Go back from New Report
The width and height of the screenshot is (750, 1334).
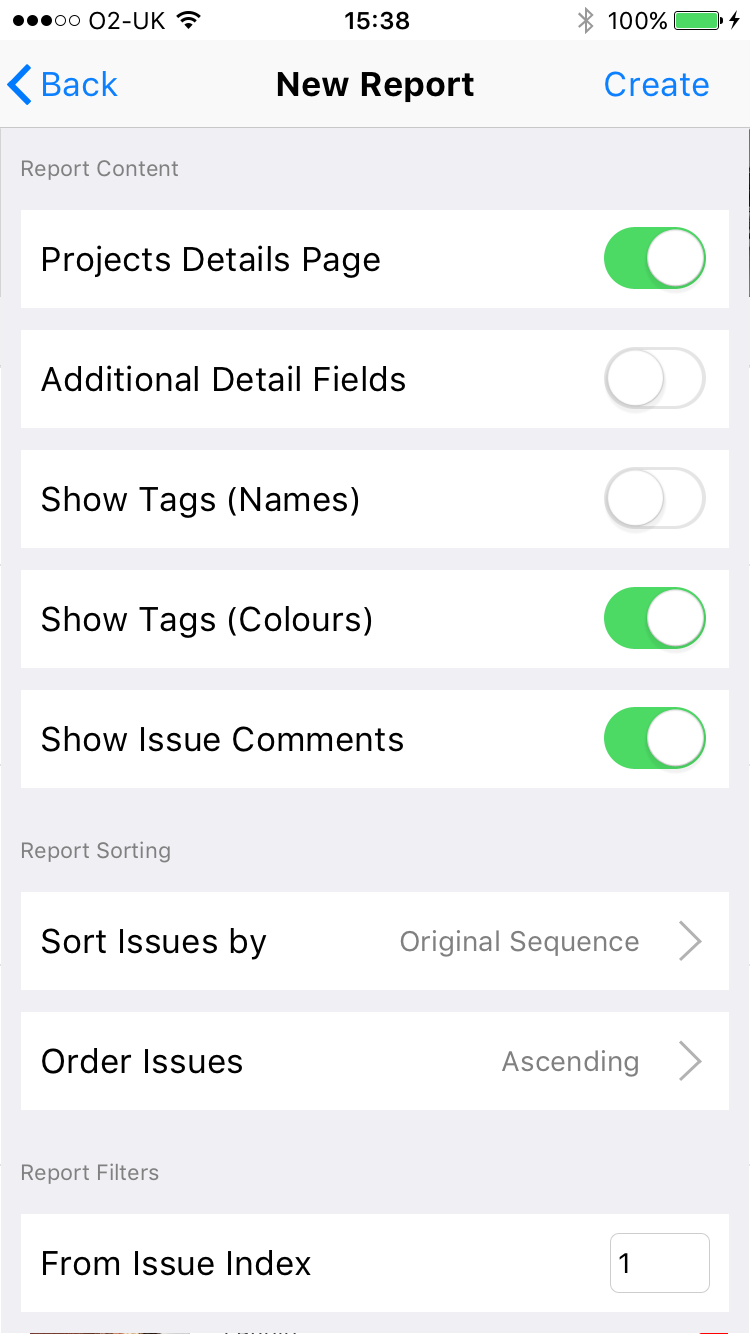pos(62,85)
